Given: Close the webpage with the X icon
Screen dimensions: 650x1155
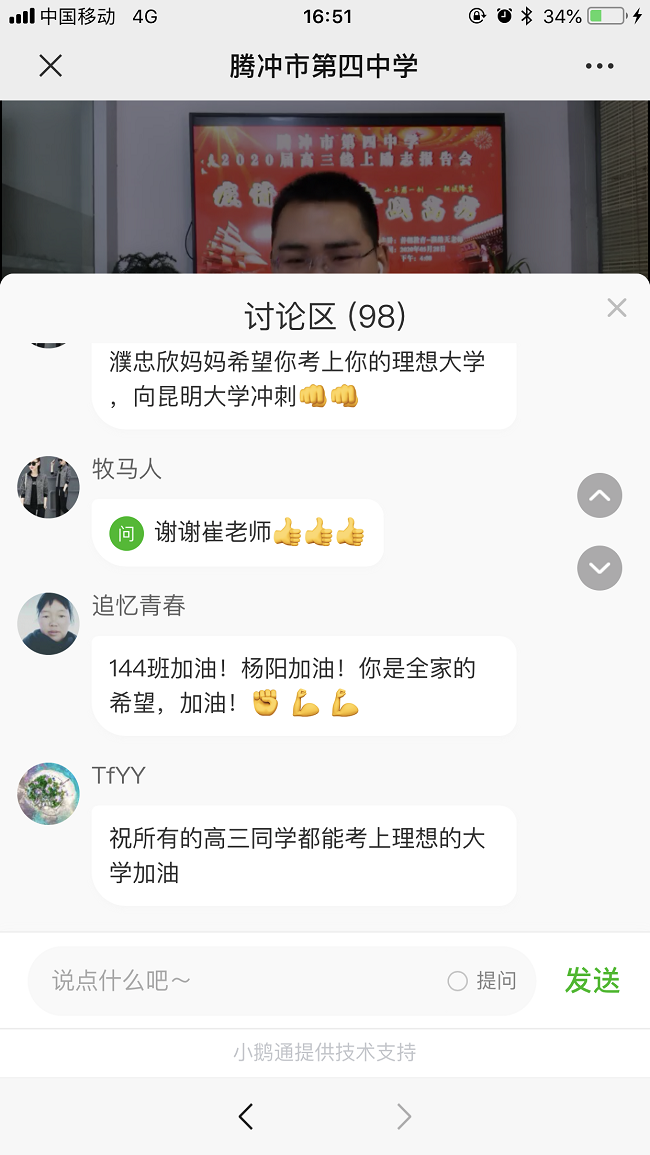Looking at the screenshot, I should coord(50,66).
